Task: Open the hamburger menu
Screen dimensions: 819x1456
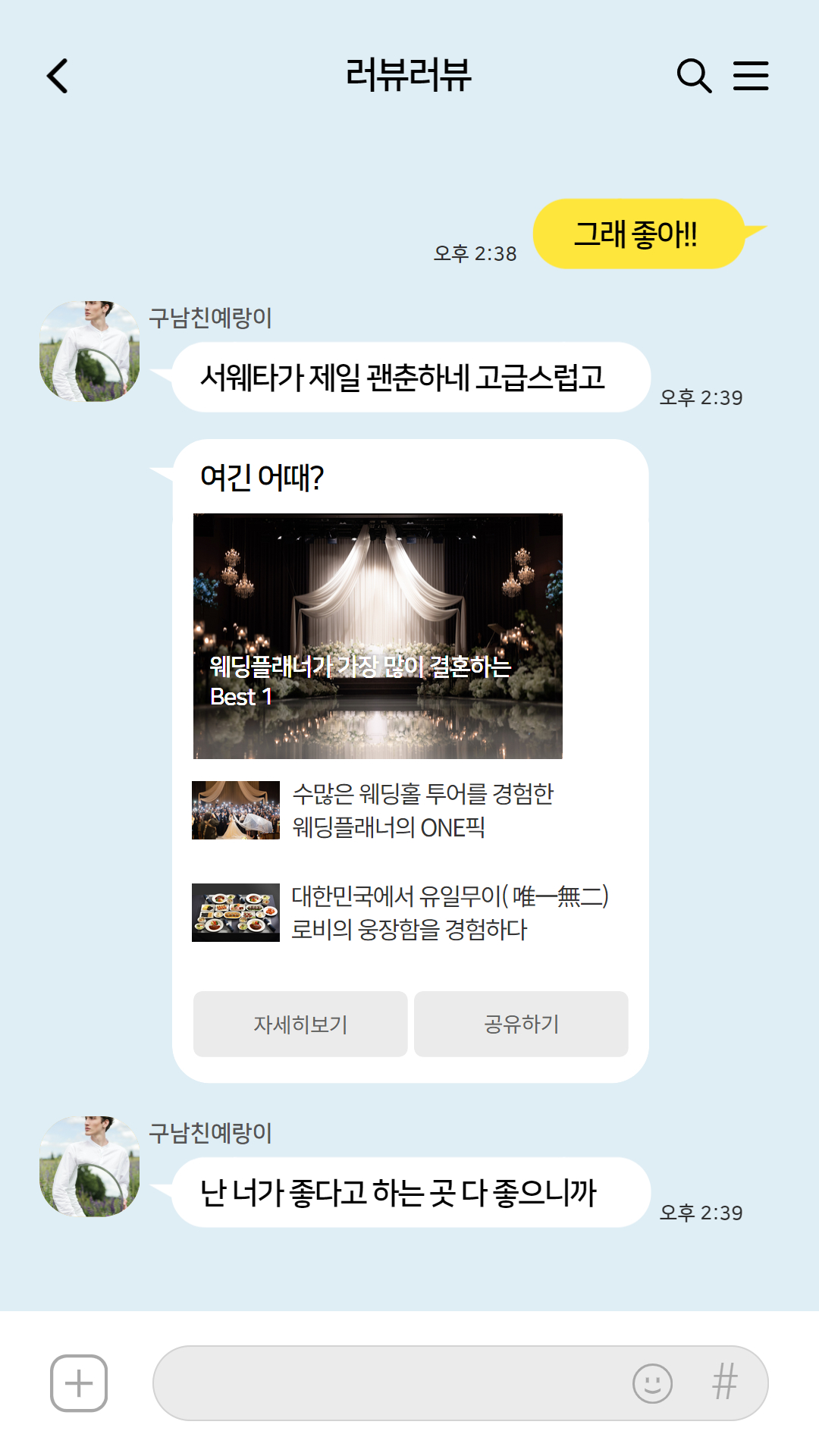Action: pyautogui.click(x=751, y=76)
